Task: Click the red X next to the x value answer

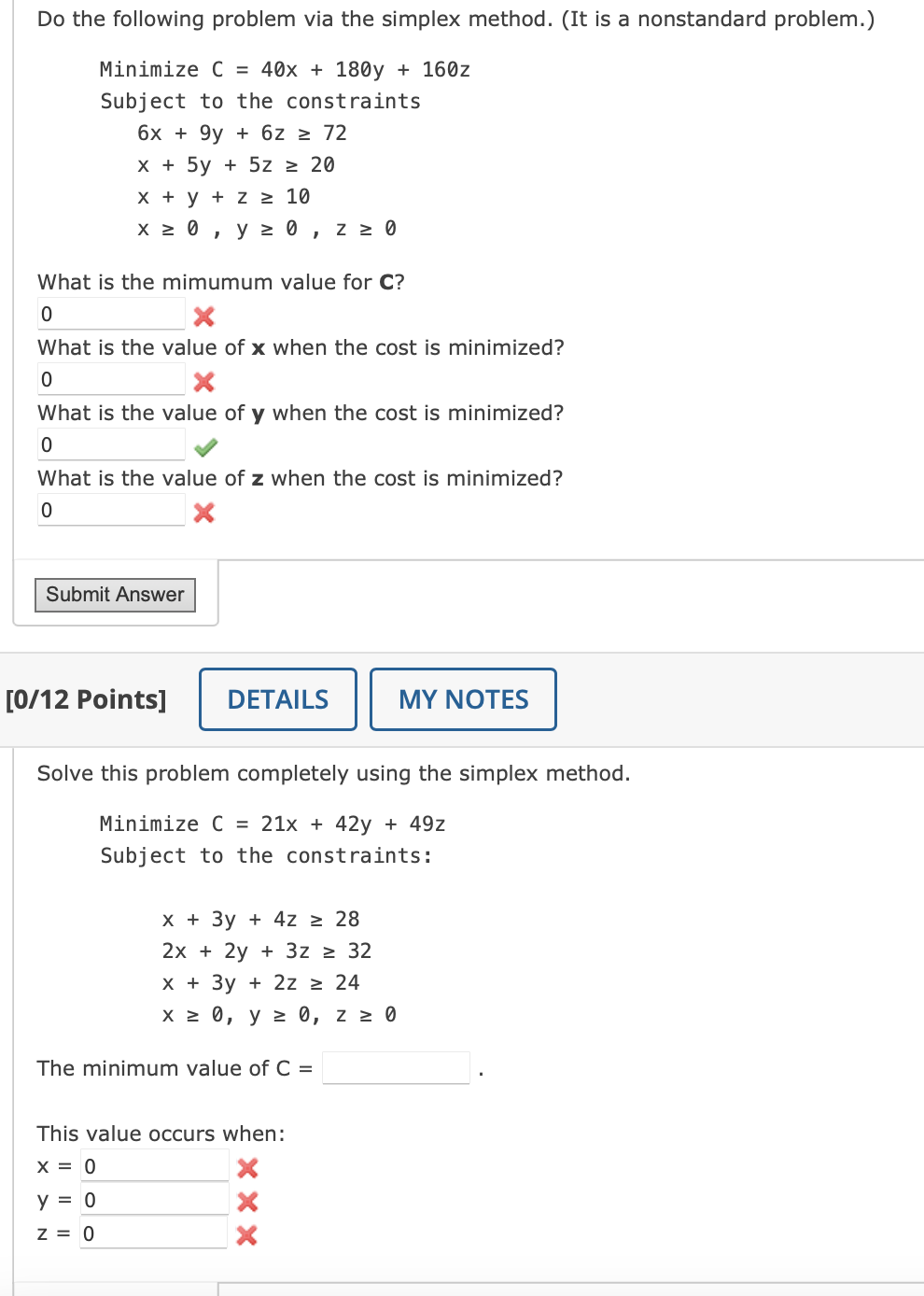Action: 203,382
